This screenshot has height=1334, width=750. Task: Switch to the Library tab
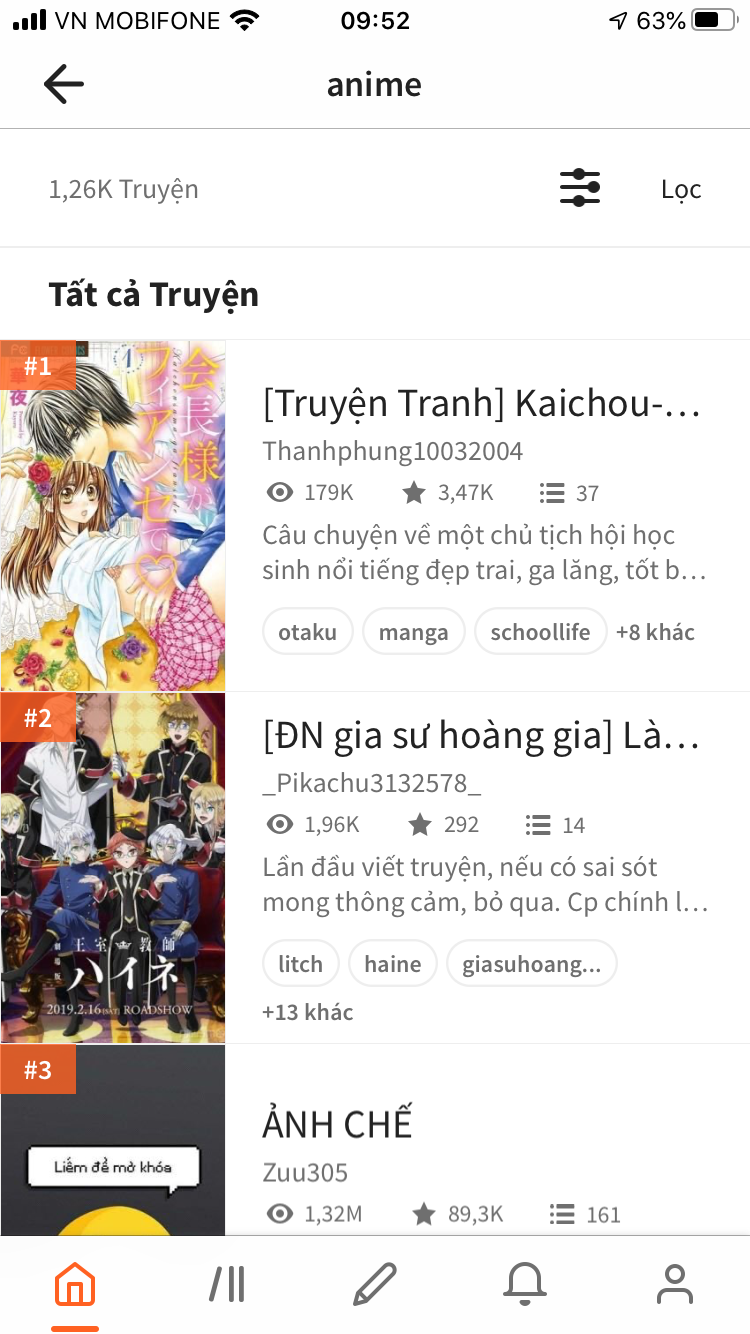pos(228,1285)
